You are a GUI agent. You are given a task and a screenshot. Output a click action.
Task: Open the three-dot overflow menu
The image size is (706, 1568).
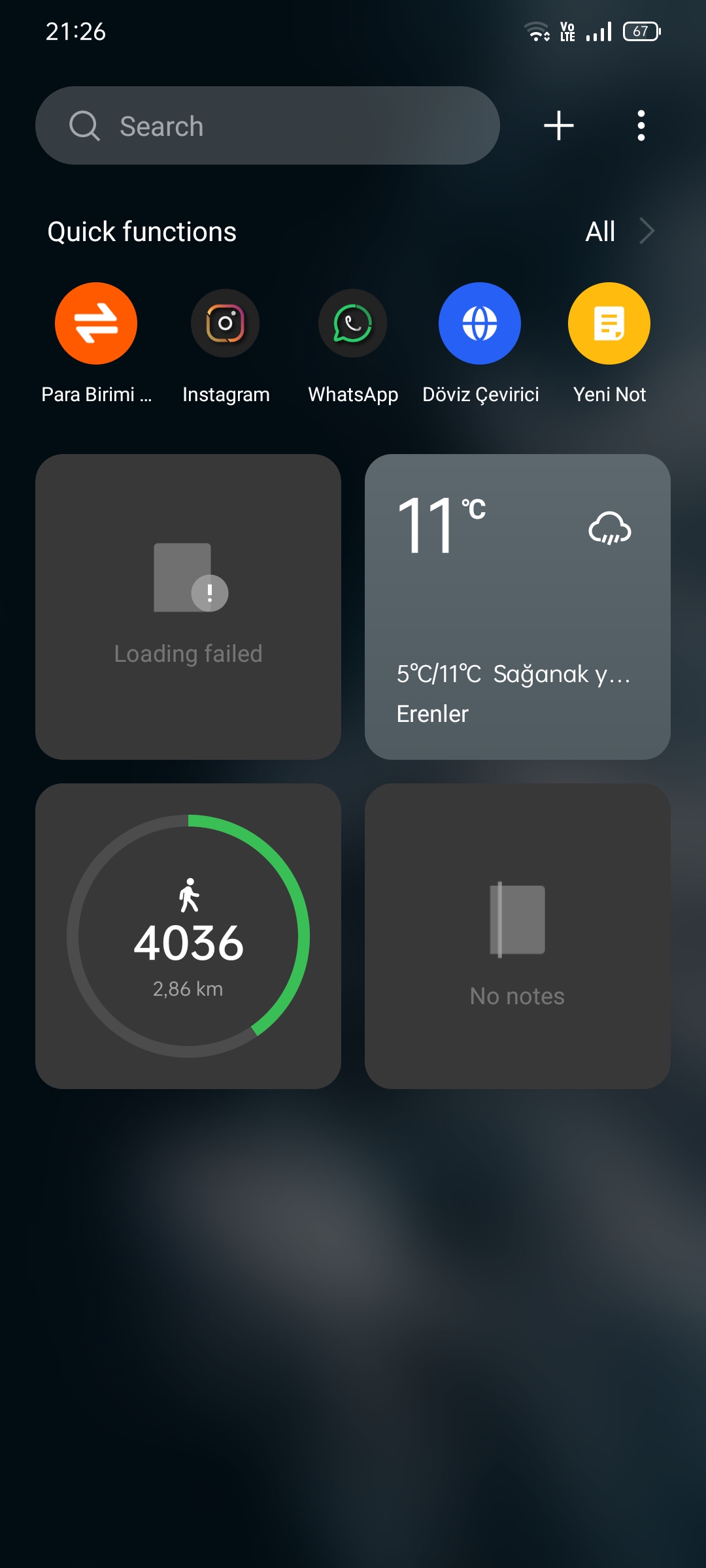tap(641, 125)
